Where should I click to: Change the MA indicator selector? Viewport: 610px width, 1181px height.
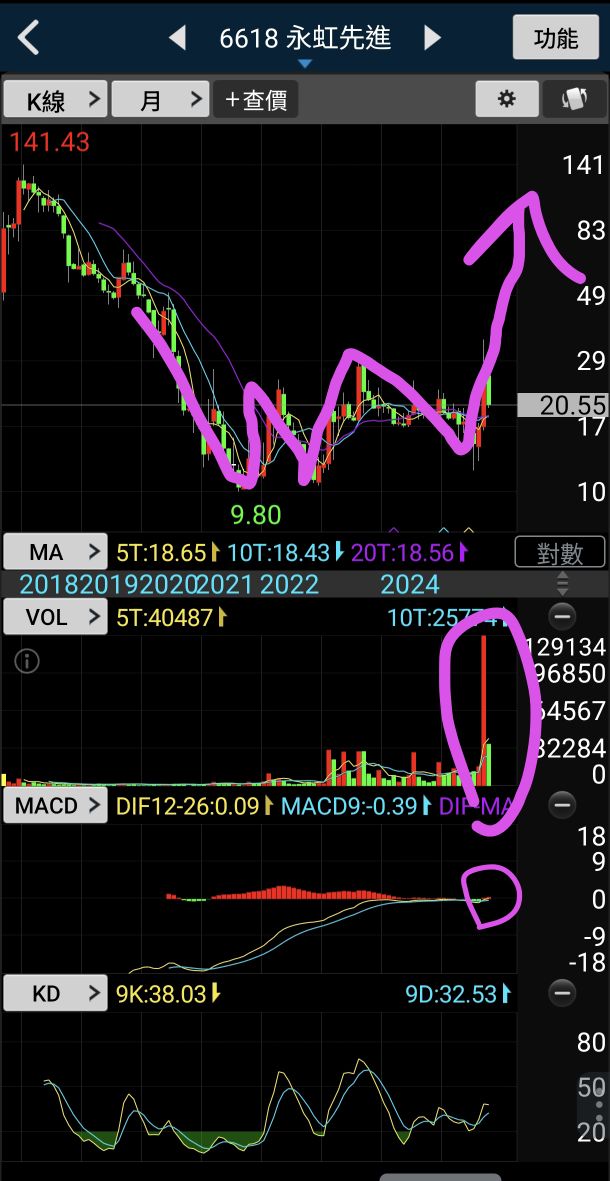pos(54,552)
